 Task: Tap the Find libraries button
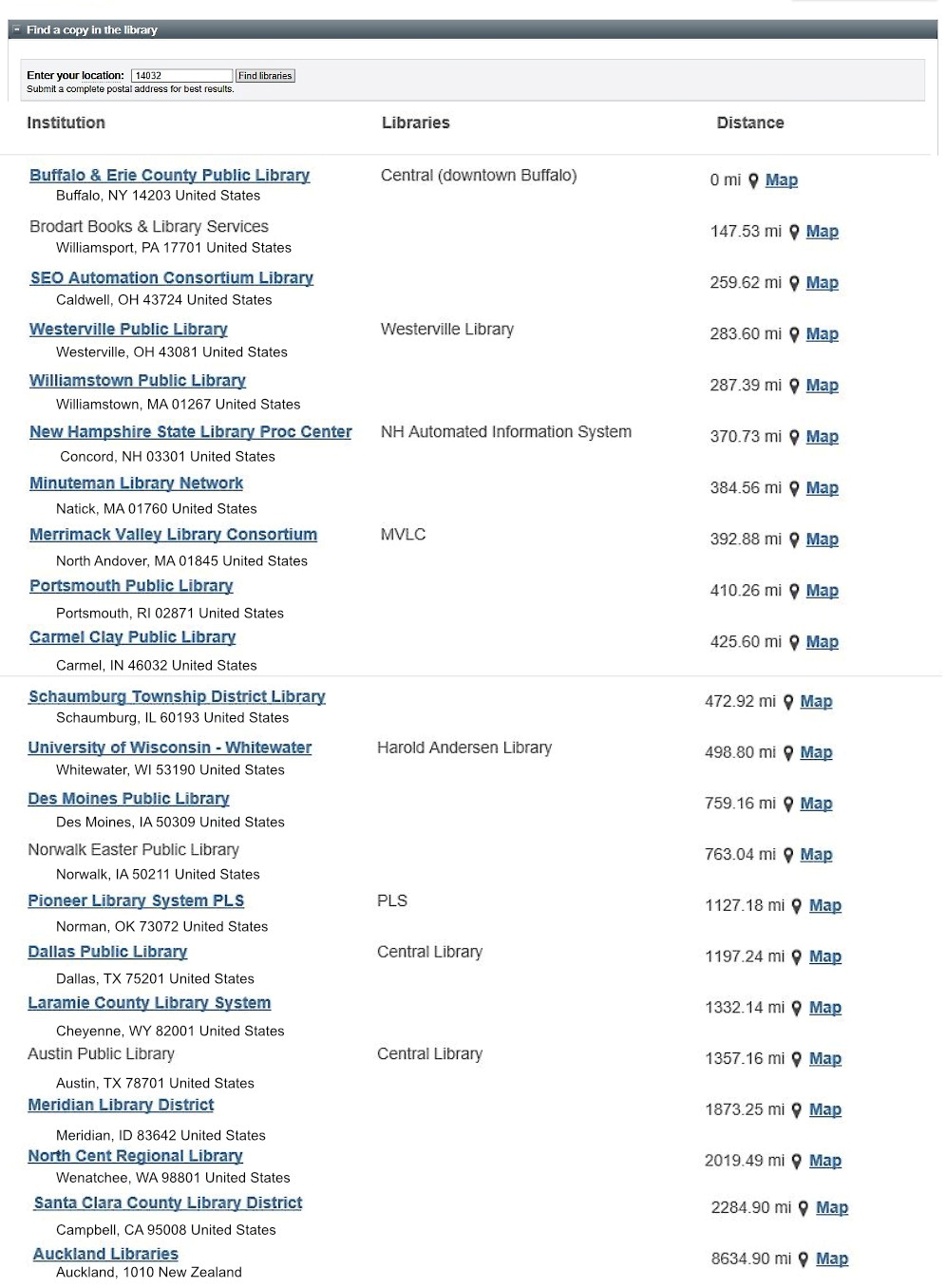point(265,75)
